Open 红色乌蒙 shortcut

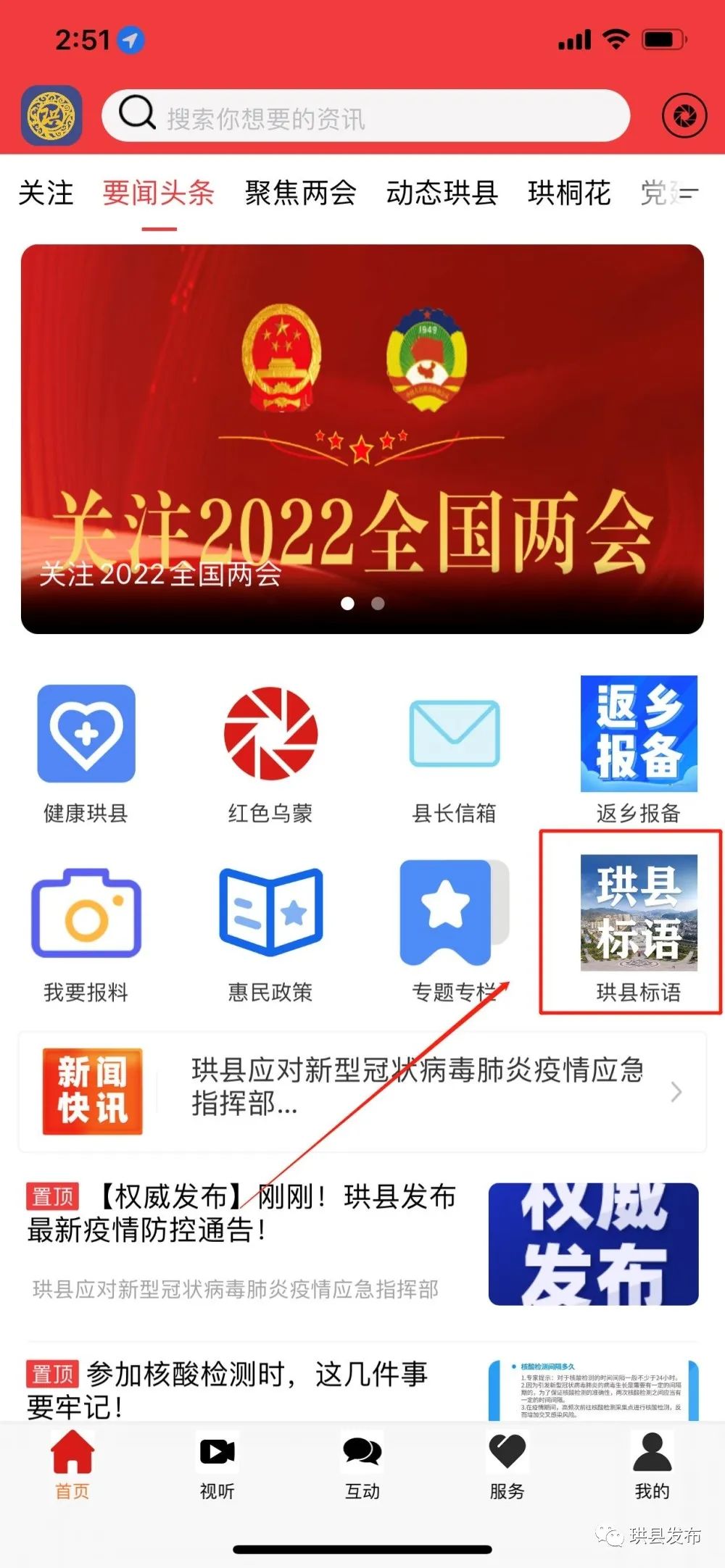[270, 754]
